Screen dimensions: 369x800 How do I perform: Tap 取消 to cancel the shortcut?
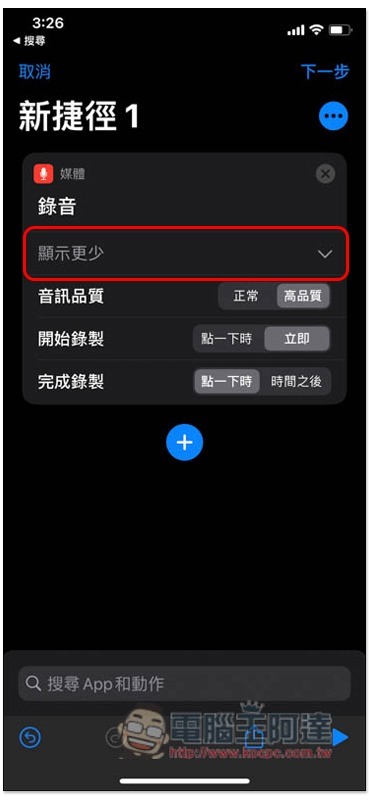tap(35, 71)
